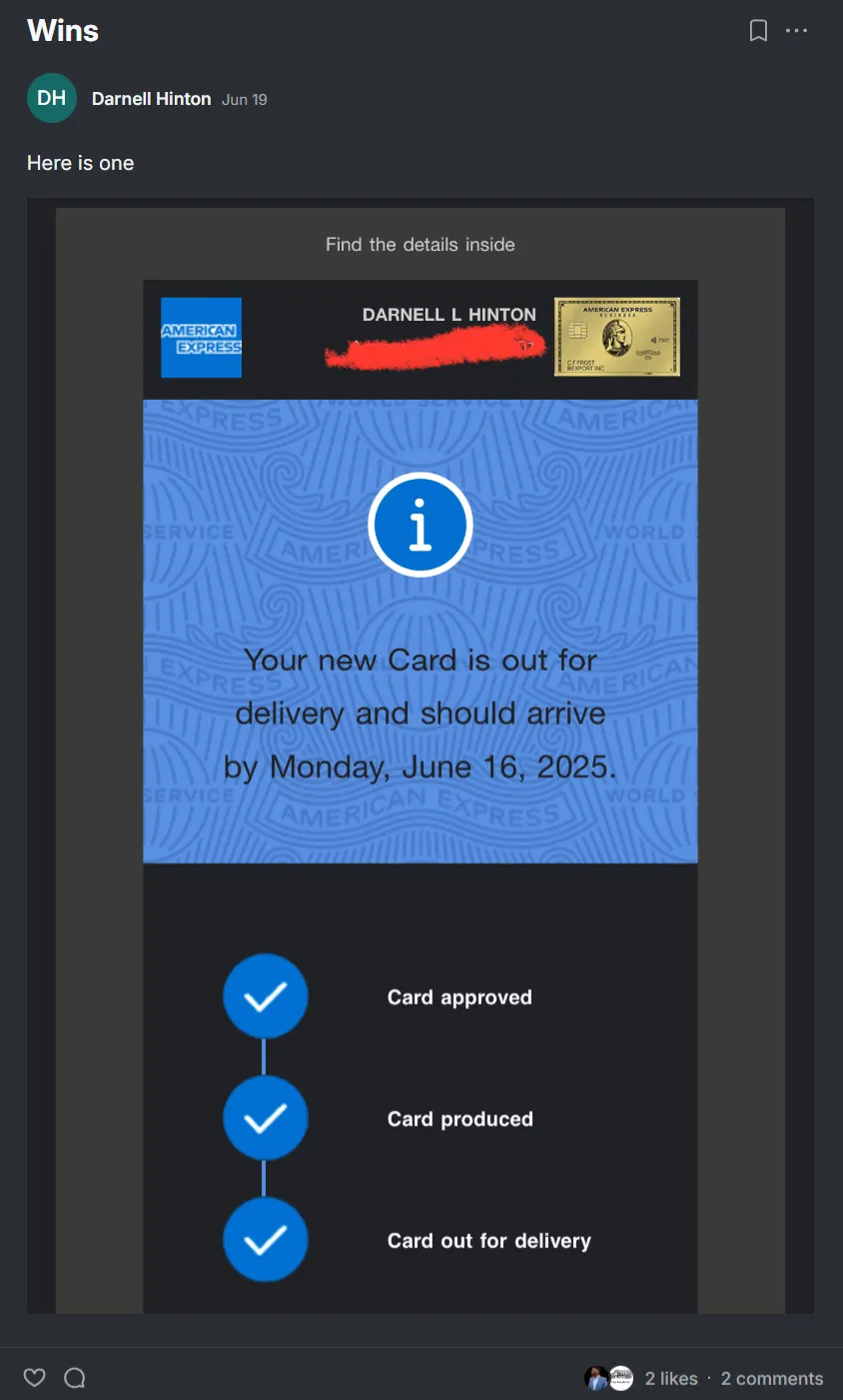
Task: Tap the comment bubble icon
Action: (x=75, y=1378)
